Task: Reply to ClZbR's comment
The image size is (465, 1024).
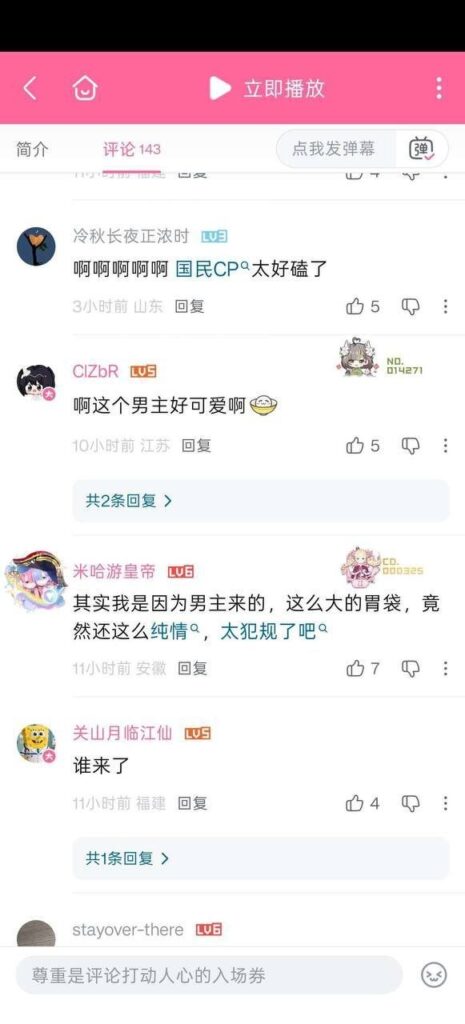Action: (x=196, y=445)
